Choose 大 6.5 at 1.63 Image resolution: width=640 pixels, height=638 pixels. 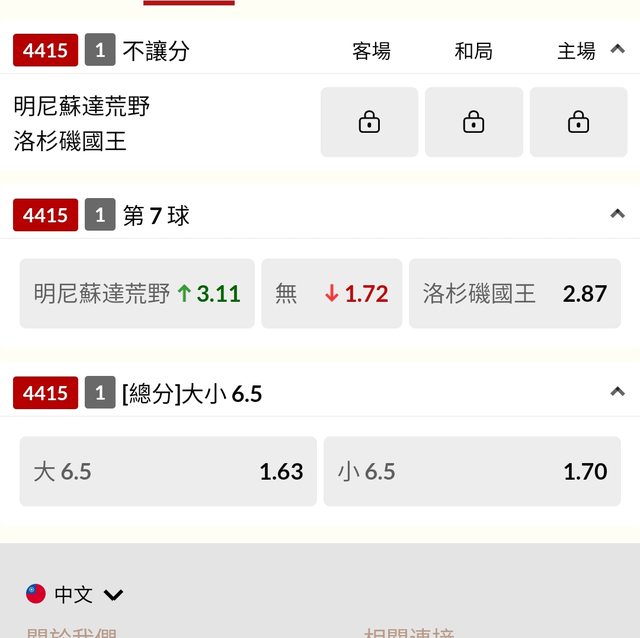point(168,471)
